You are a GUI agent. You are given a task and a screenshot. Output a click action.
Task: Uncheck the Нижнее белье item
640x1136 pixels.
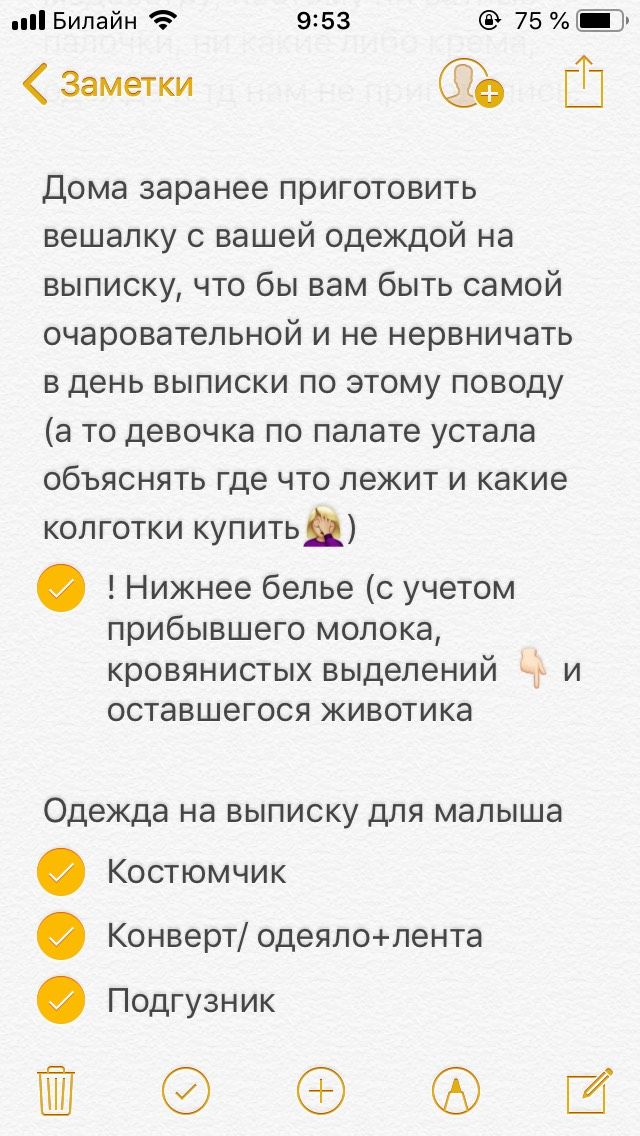(x=60, y=588)
